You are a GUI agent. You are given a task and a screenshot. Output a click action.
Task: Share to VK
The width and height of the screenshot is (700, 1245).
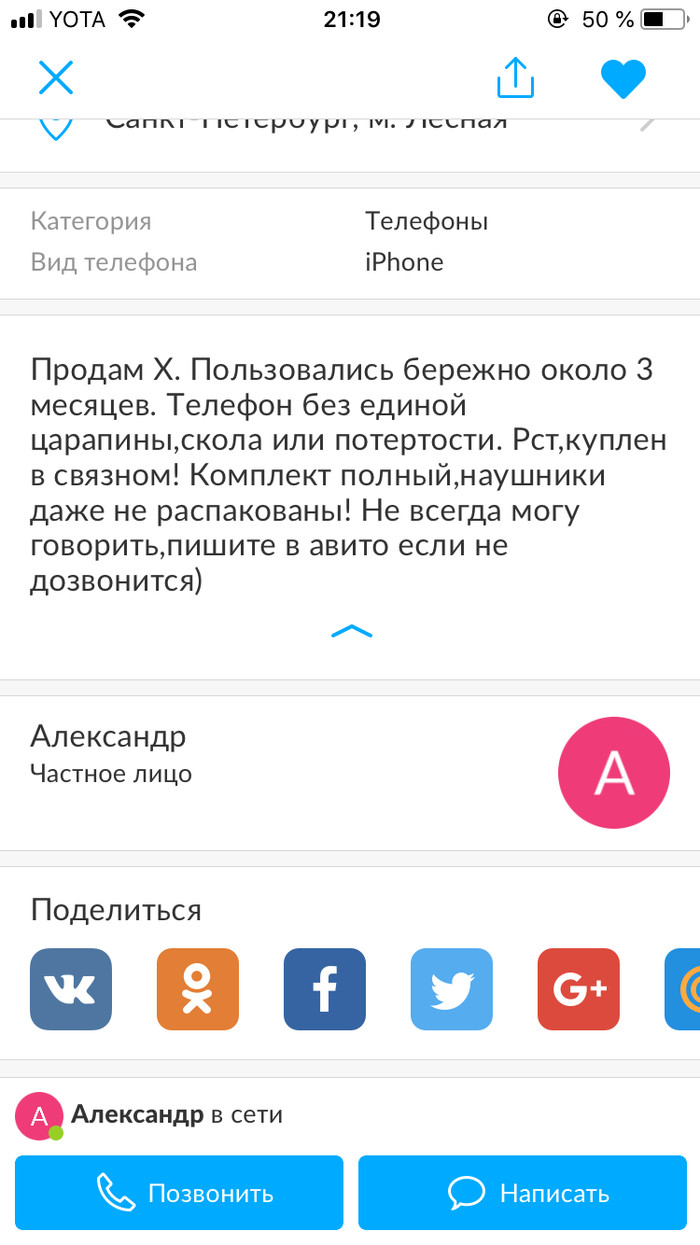71,989
